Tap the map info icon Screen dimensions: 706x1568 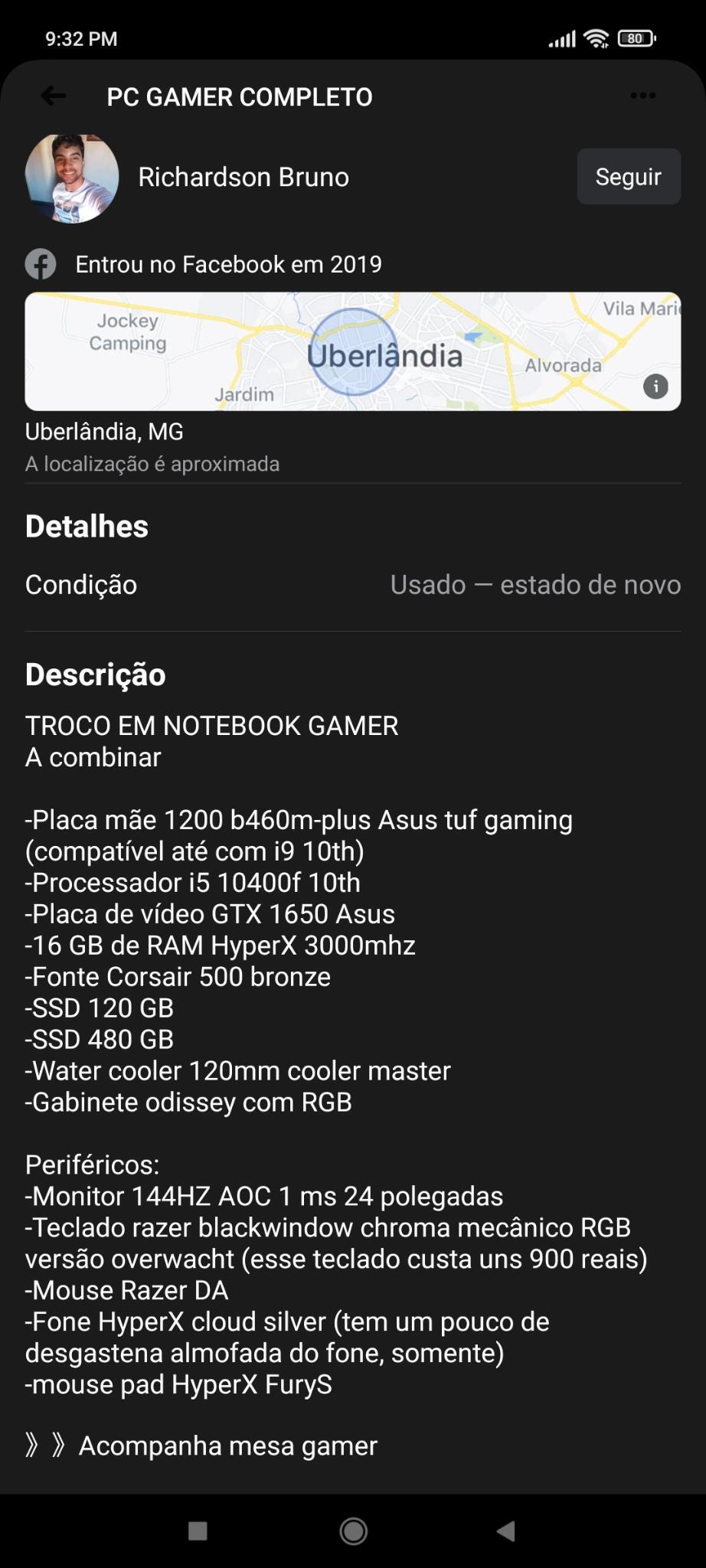(655, 386)
